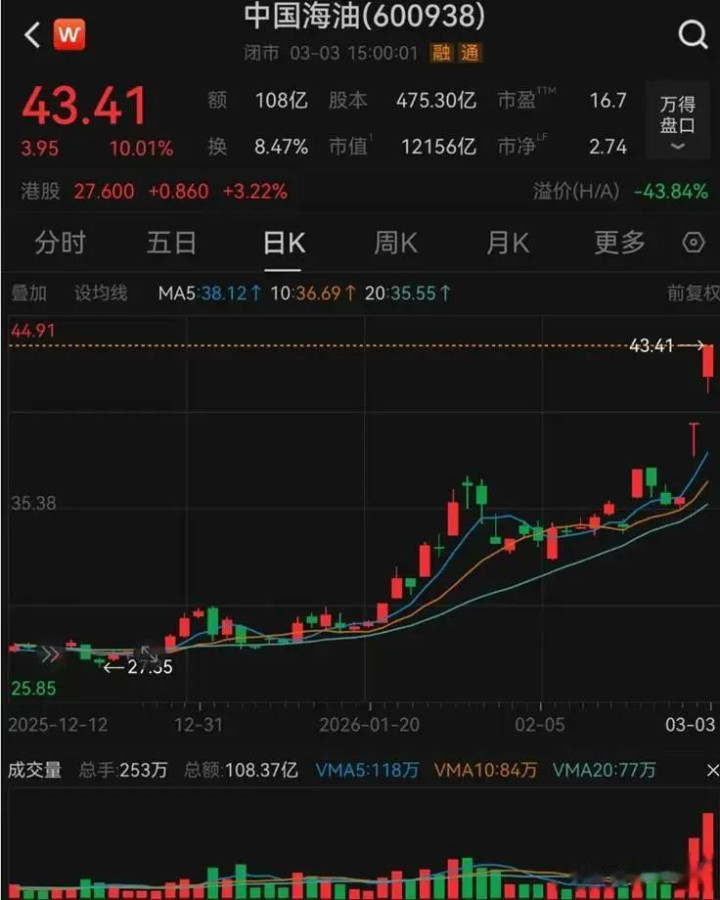This screenshot has width=720, height=900.
Task: Switch to the 五日 chart tab
Action: [x=171, y=243]
